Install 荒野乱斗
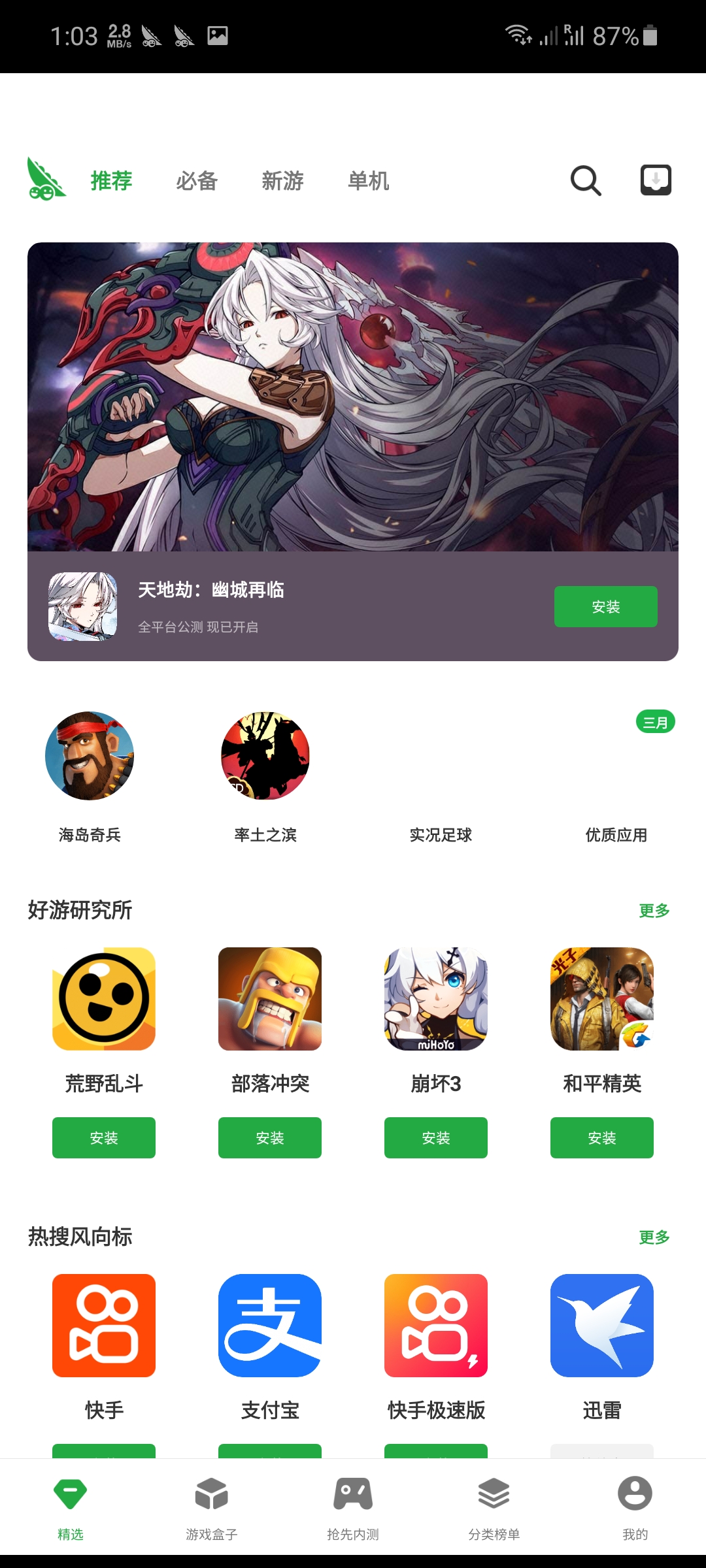The height and width of the screenshot is (1568, 706). coord(104,1137)
